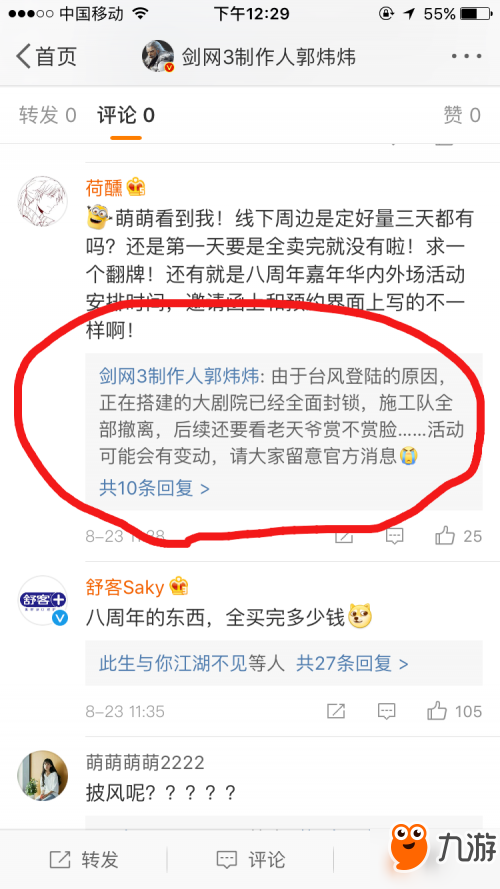Reply to 荷醺's comment via comment icon
The image size is (500, 889).
tap(394, 536)
